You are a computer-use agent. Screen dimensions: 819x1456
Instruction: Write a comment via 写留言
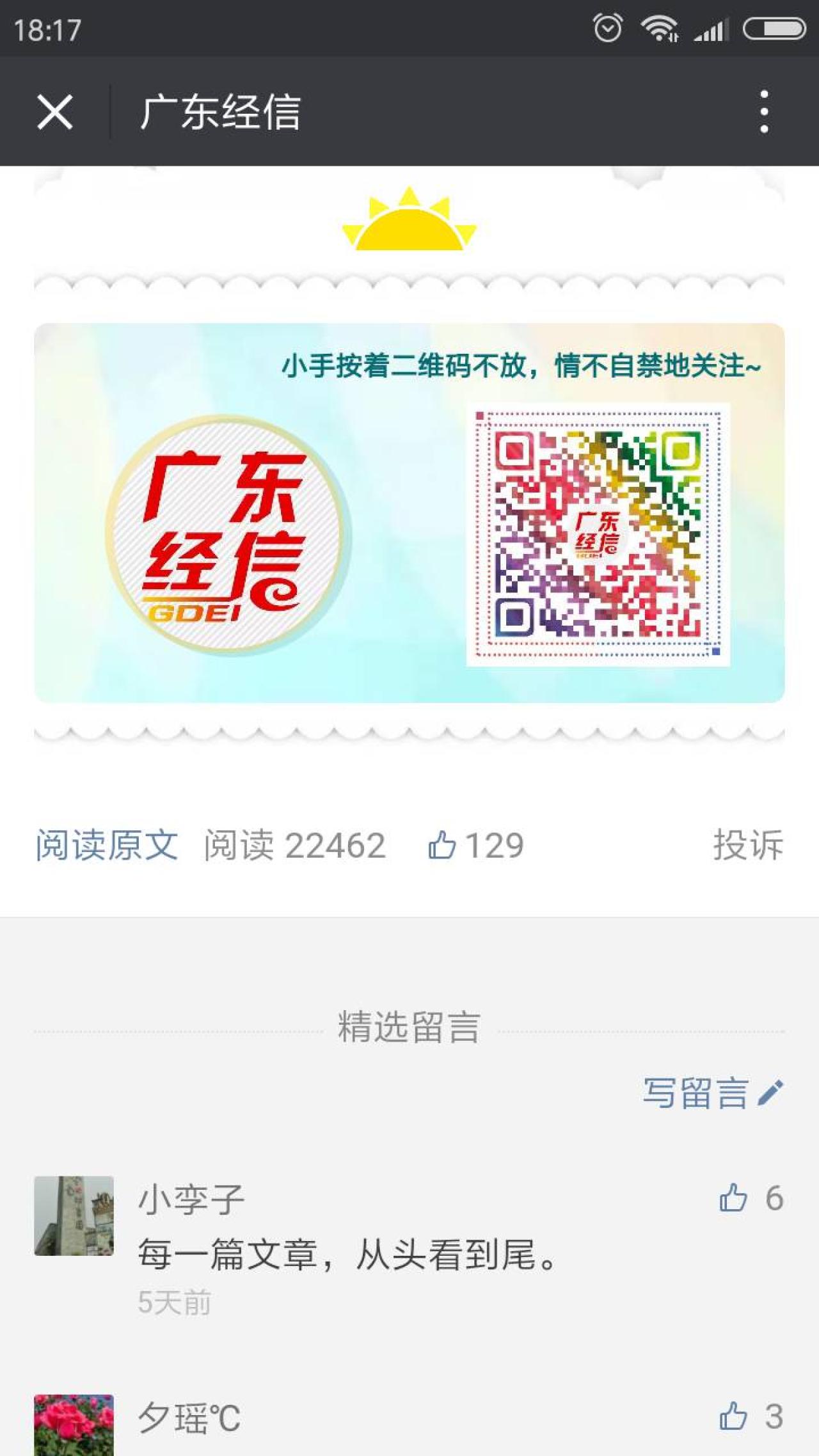pyautogui.click(x=712, y=1093)
